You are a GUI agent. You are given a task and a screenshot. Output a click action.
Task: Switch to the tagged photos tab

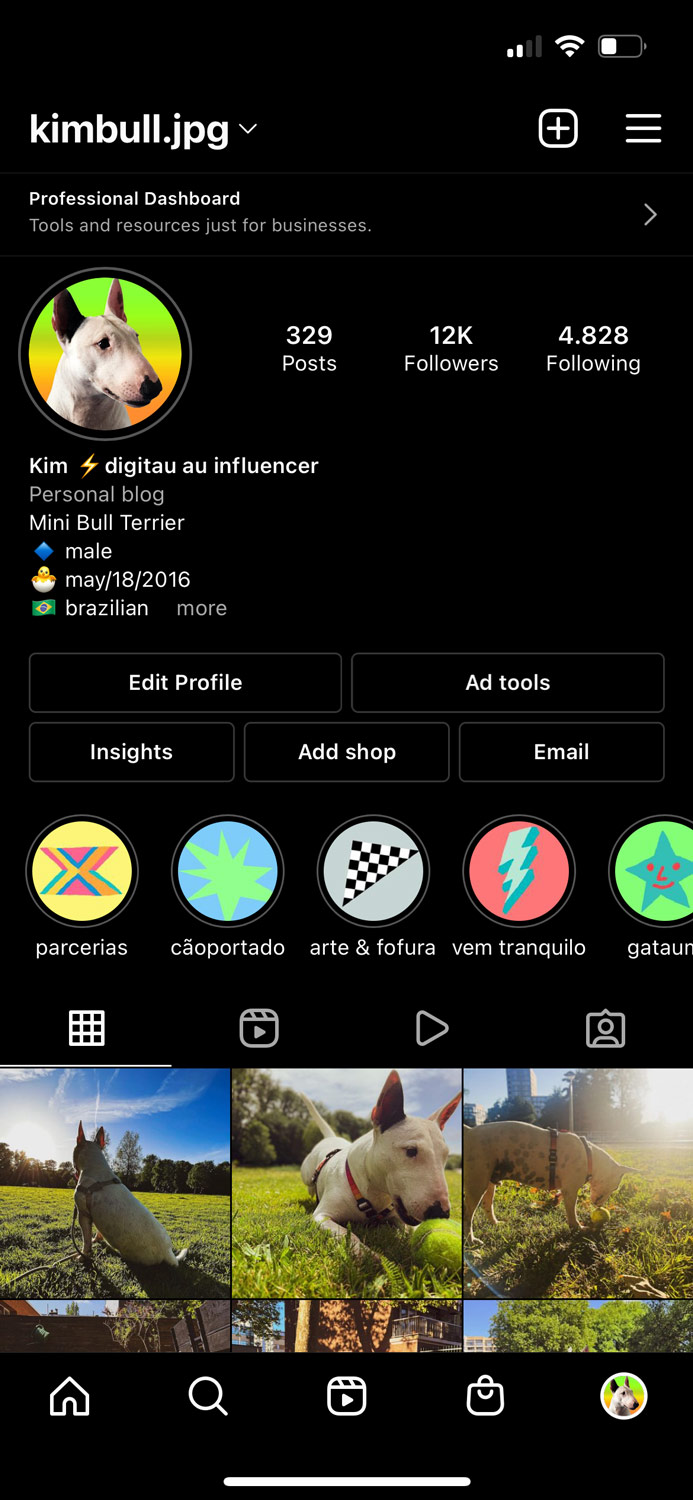605,1028
